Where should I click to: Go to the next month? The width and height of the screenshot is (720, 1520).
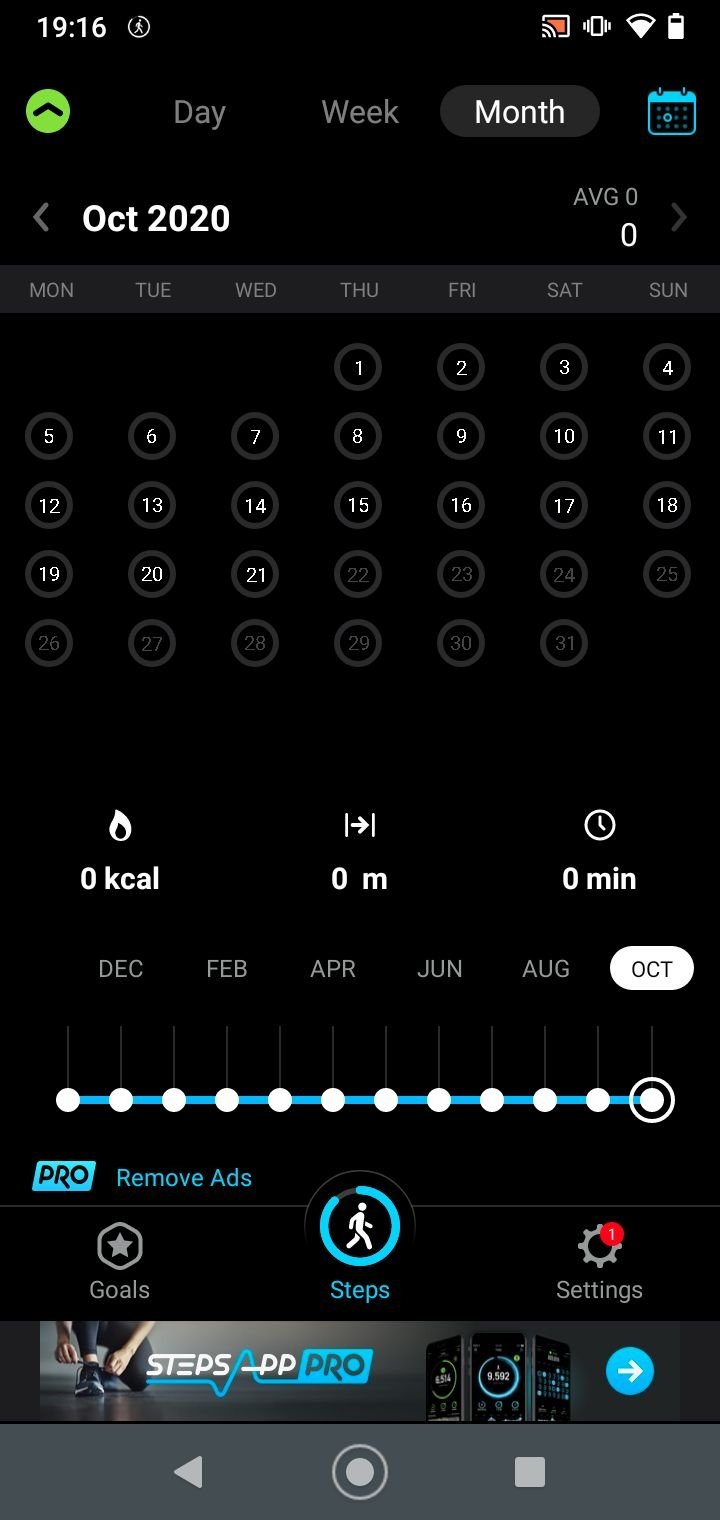click(679, 217)
